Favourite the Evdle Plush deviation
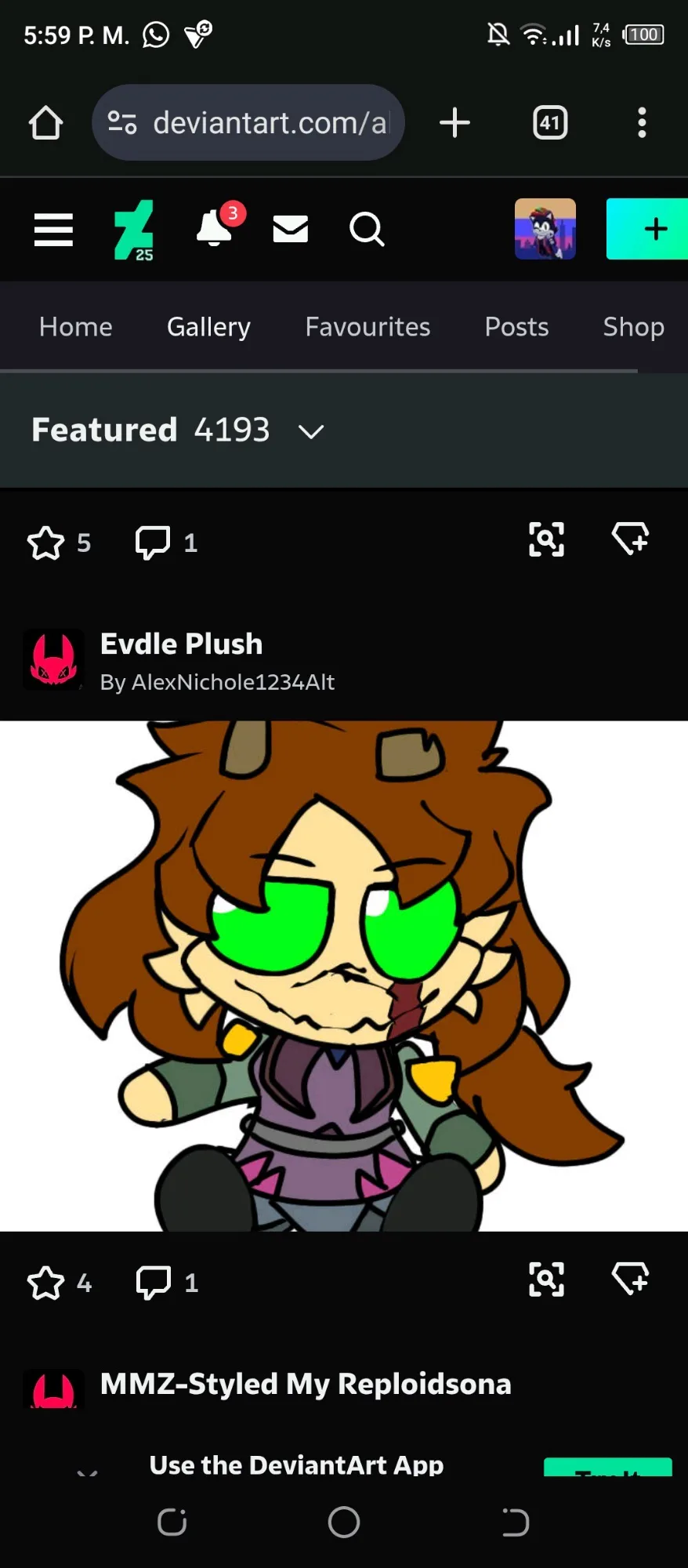 [x=46, y=1283]
